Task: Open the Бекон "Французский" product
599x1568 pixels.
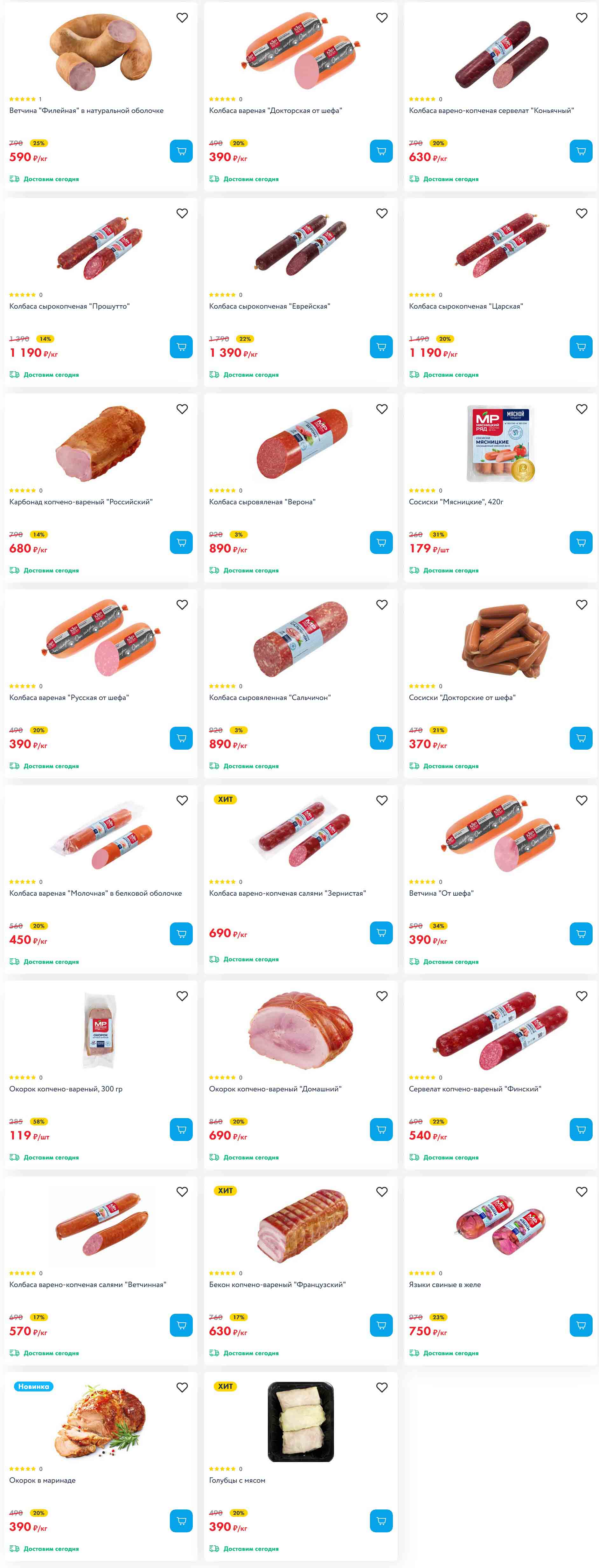Action: coord(277,1285)
